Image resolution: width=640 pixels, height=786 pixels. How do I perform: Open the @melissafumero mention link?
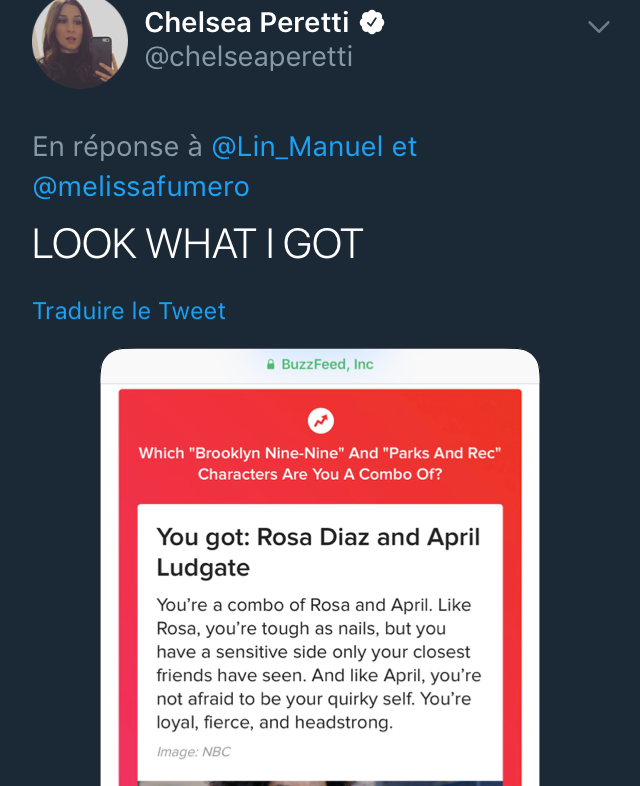pos(141,187)
